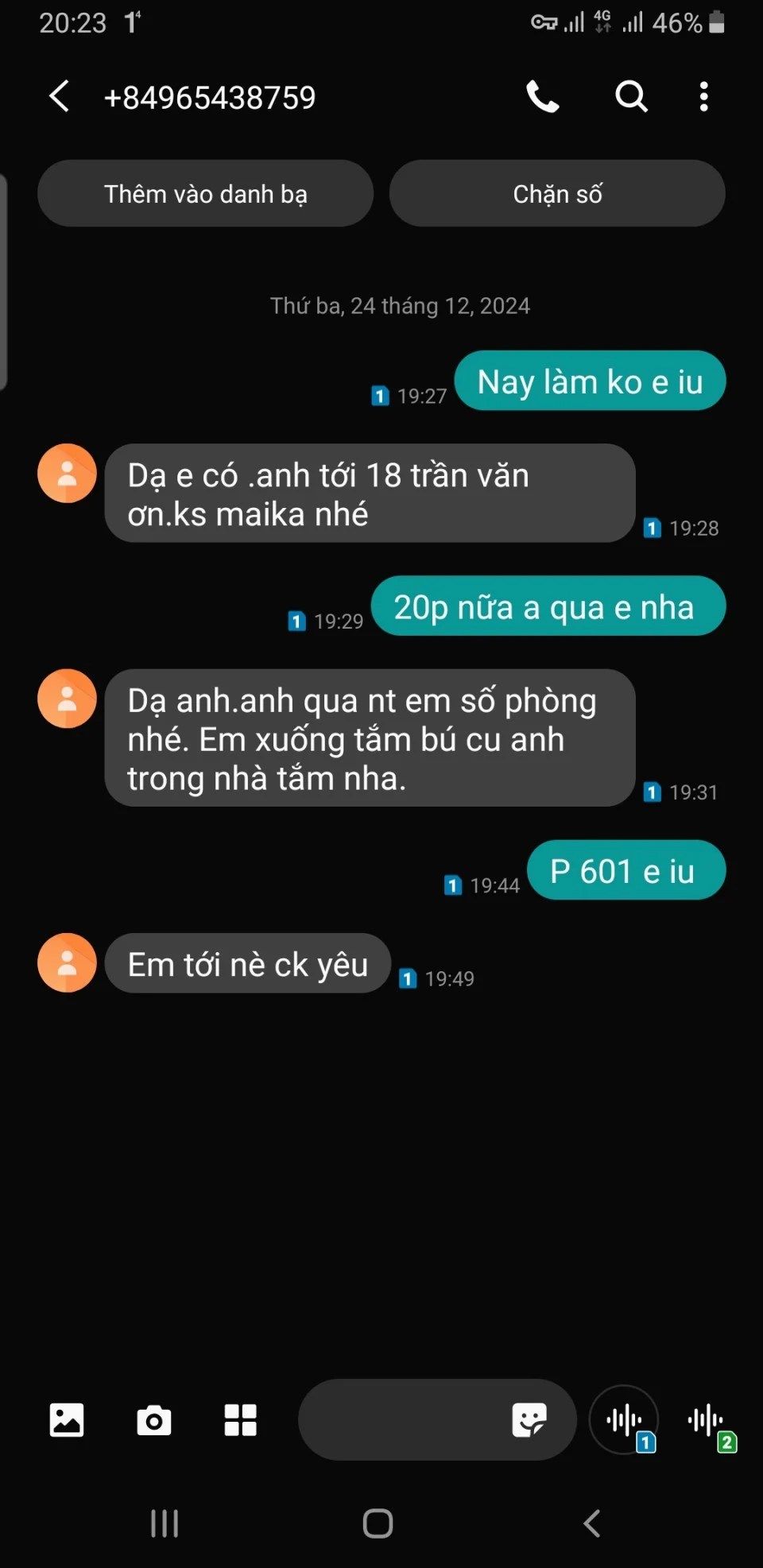
Task: Record voice message with SIM 1
Action: pyautogui.click(x=625, y=1419)
